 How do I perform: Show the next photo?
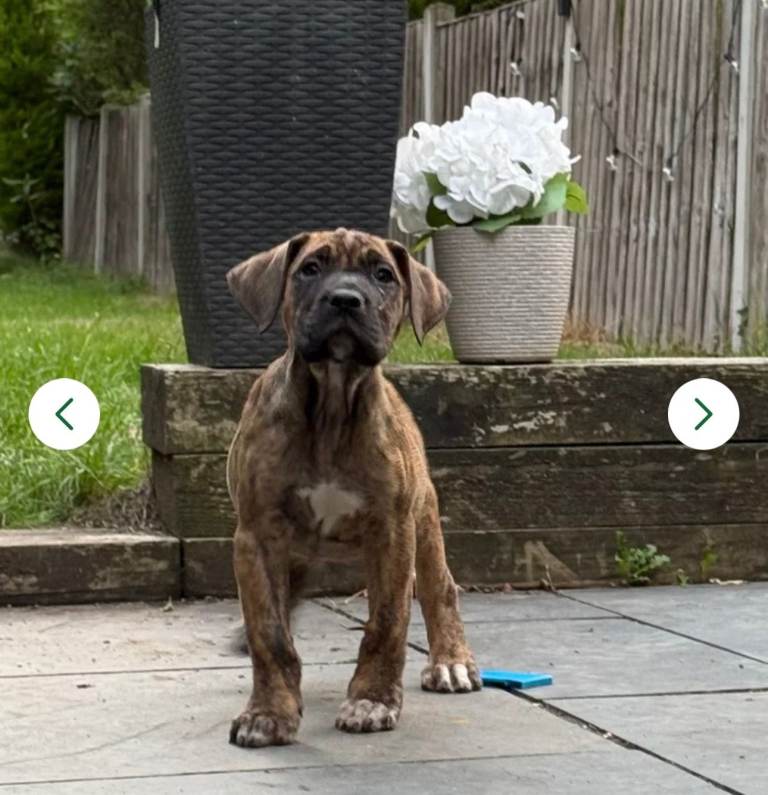[x=703, y=414]
